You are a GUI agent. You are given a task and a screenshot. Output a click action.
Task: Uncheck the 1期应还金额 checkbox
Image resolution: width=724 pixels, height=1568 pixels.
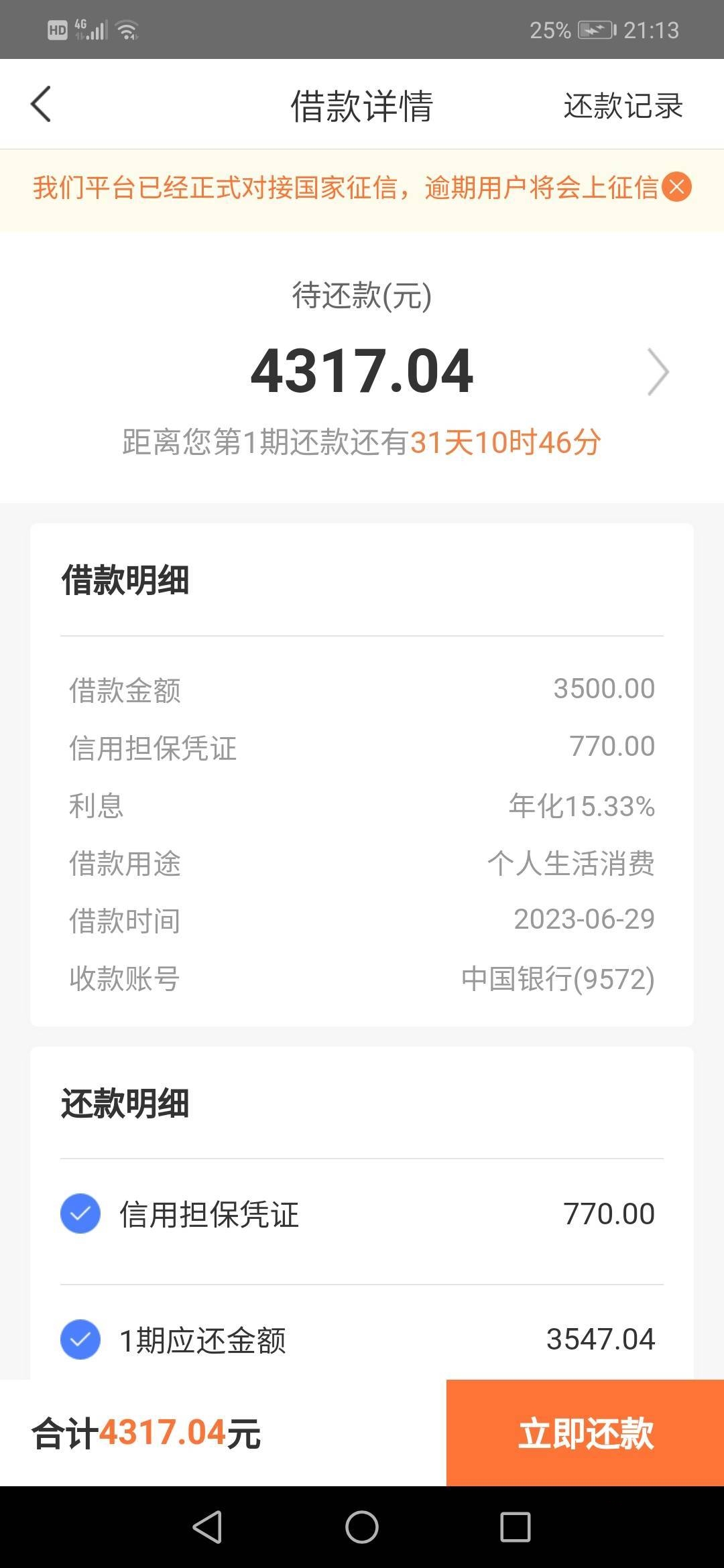click(80, 1340)
